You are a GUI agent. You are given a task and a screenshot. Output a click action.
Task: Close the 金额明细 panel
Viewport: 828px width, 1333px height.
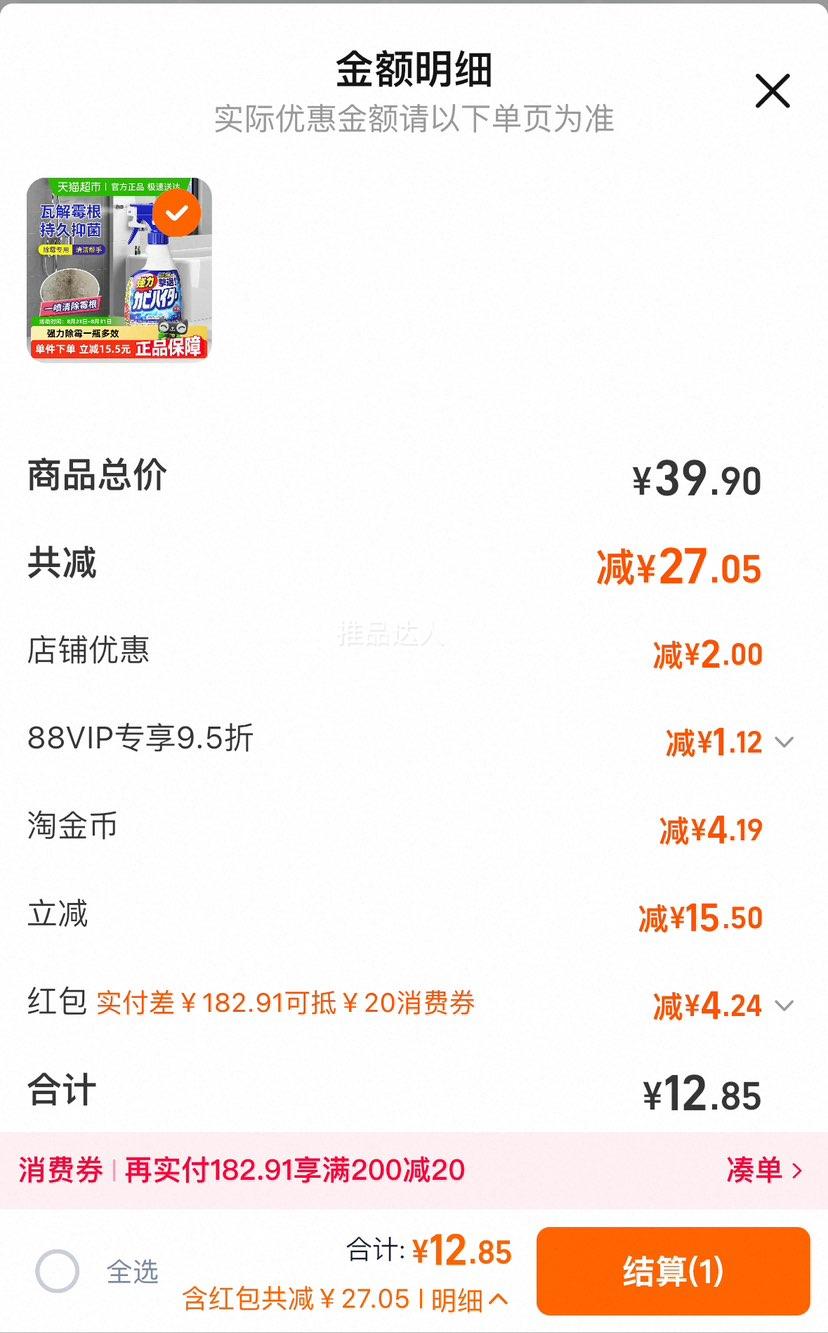772,91
